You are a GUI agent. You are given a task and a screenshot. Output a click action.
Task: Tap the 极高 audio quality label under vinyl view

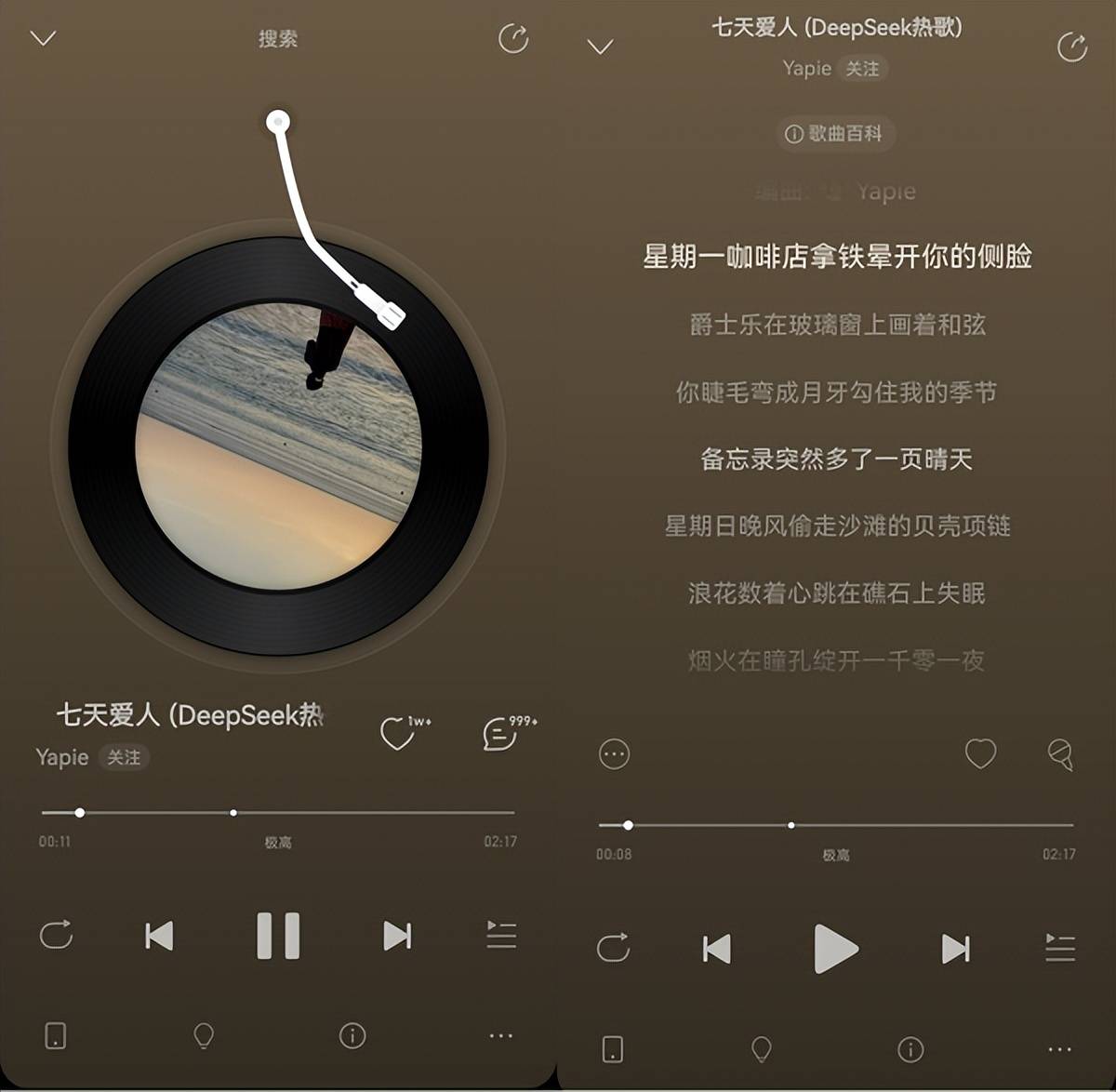(x=278, y=843)
